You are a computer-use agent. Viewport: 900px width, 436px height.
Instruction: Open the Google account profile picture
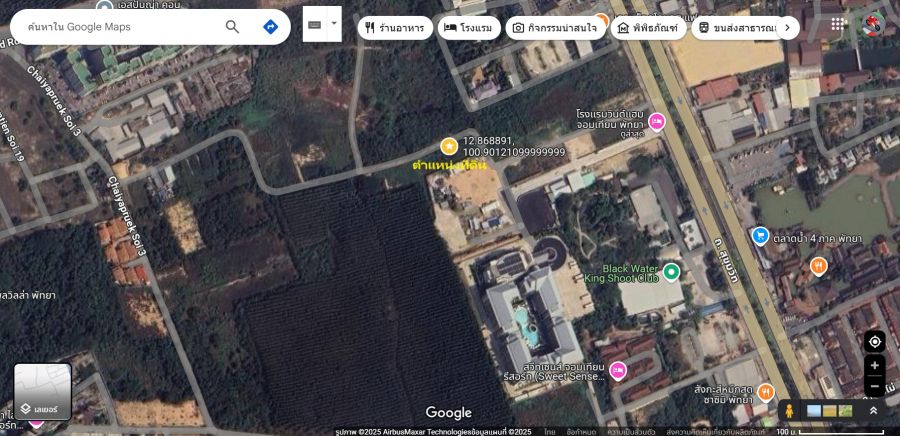[874, 24]
